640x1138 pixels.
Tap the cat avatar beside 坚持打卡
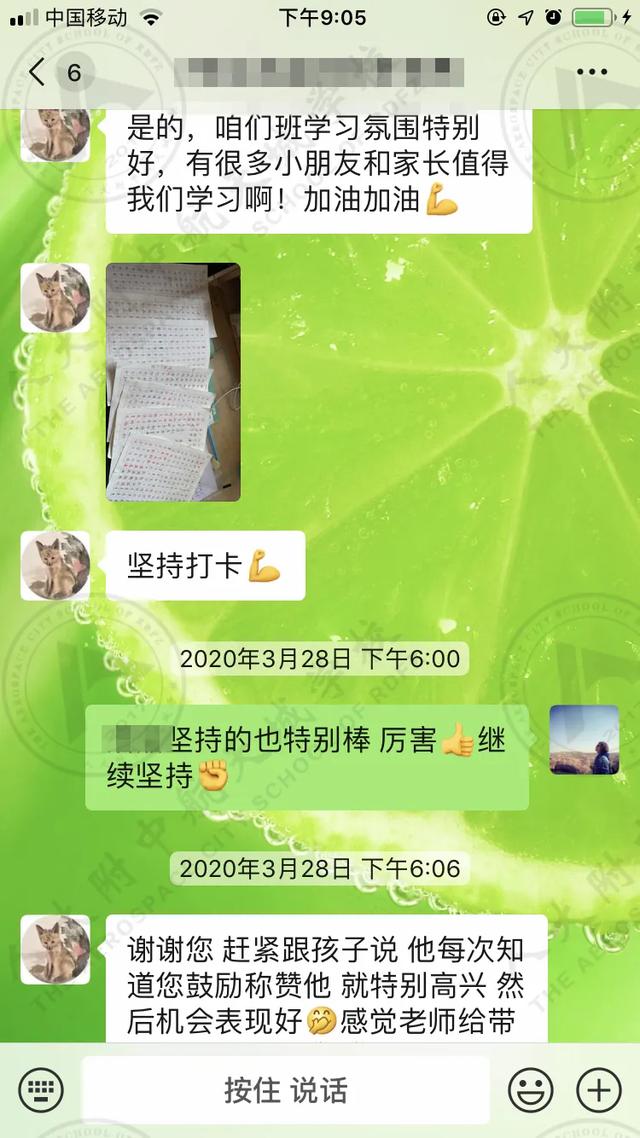pos(56,565)
